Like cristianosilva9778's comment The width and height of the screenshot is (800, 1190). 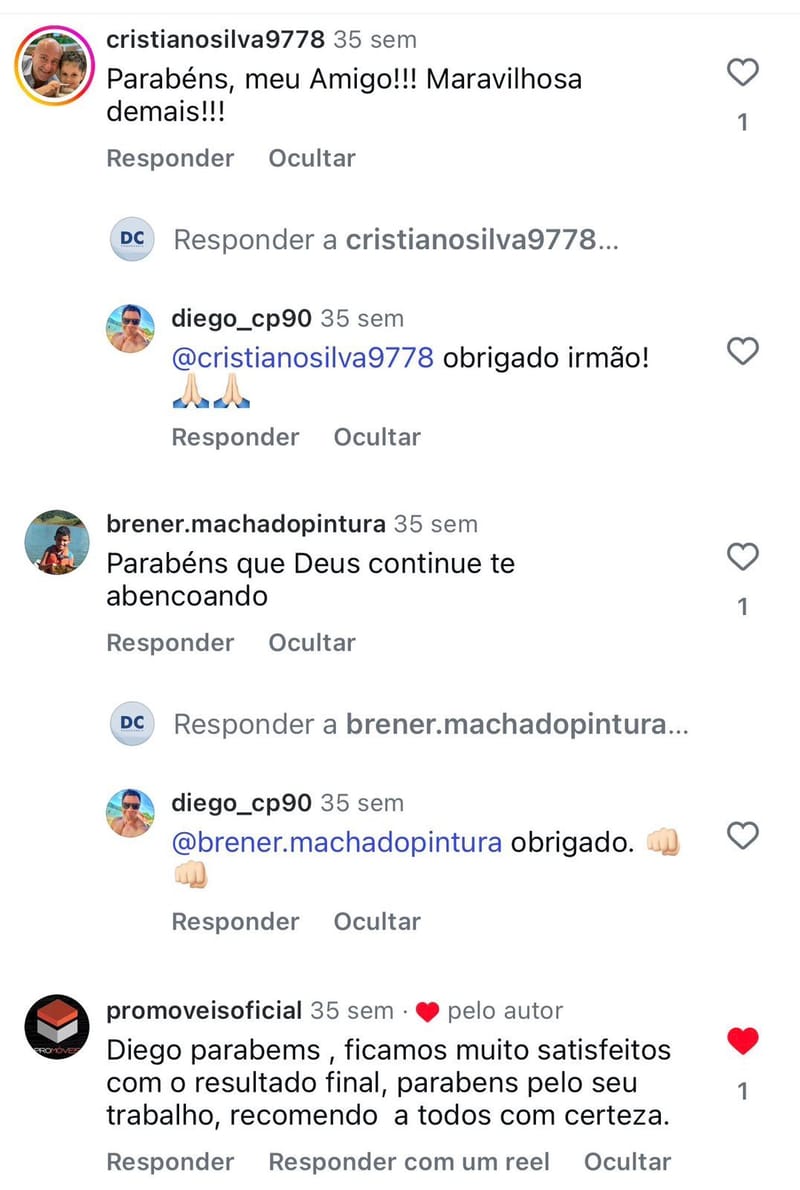click(742, 73)
